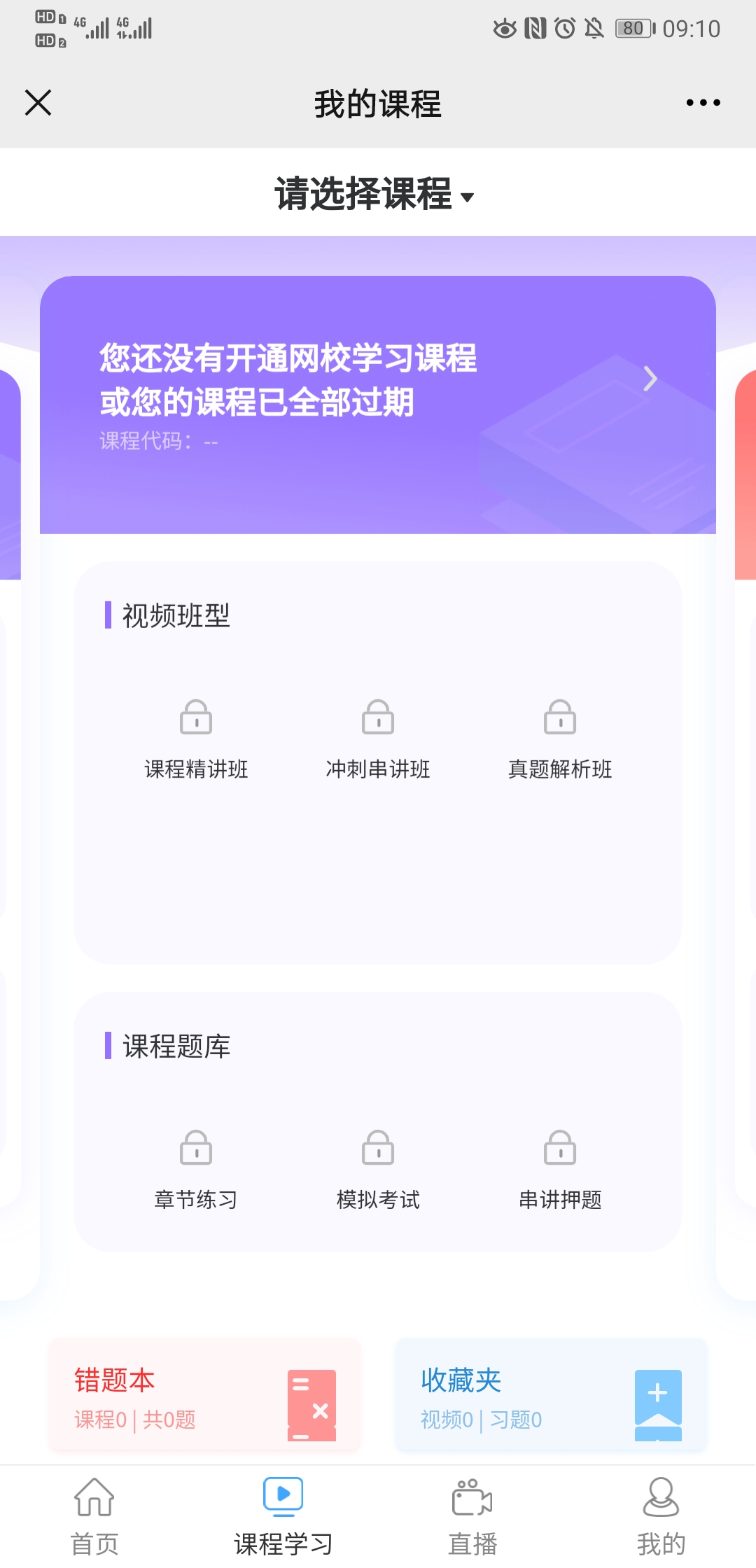
Task: Switch to the 首页 tab
Action: click(94, 1515)
